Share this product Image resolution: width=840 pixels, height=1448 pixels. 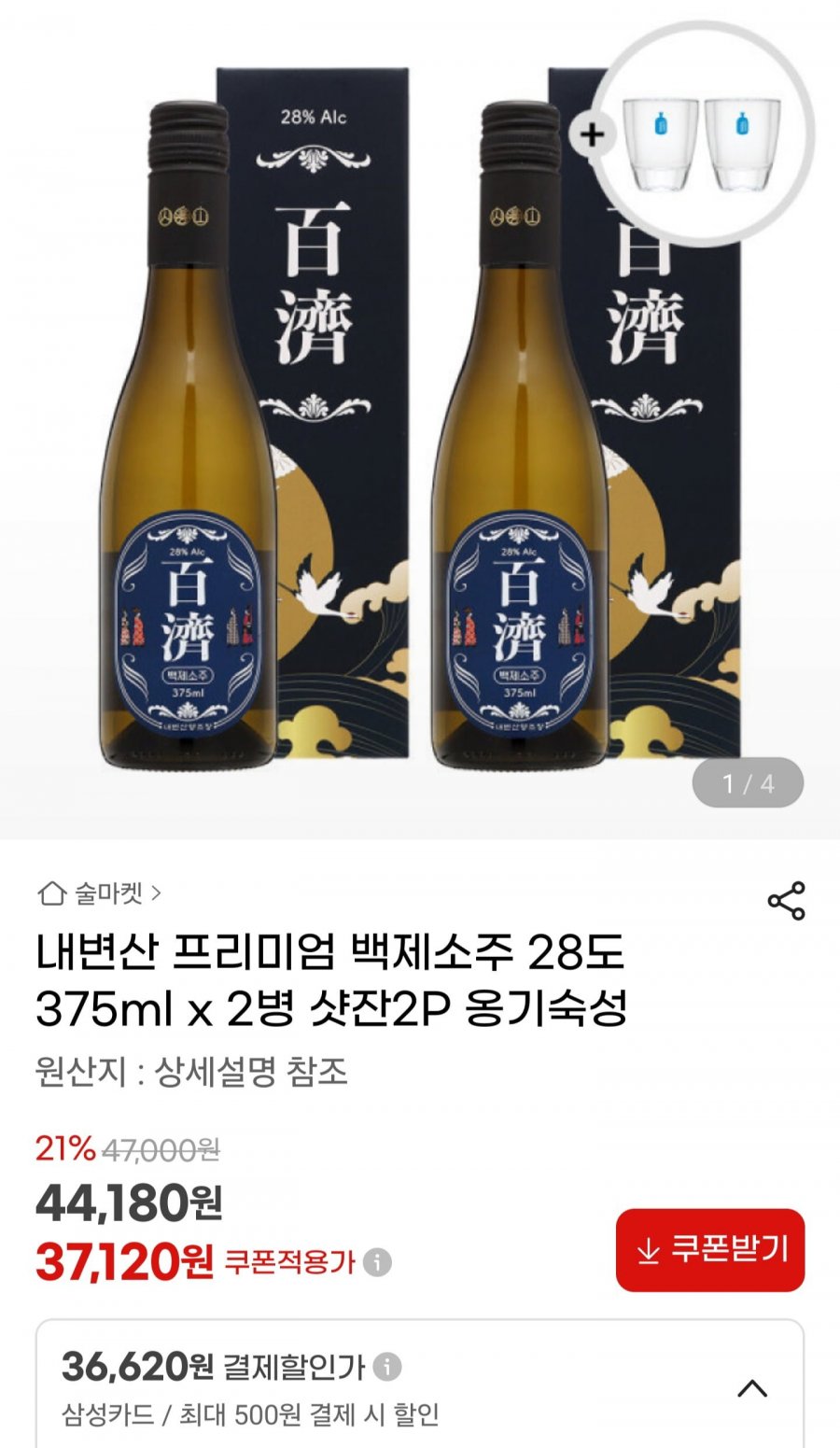point(786,900)
